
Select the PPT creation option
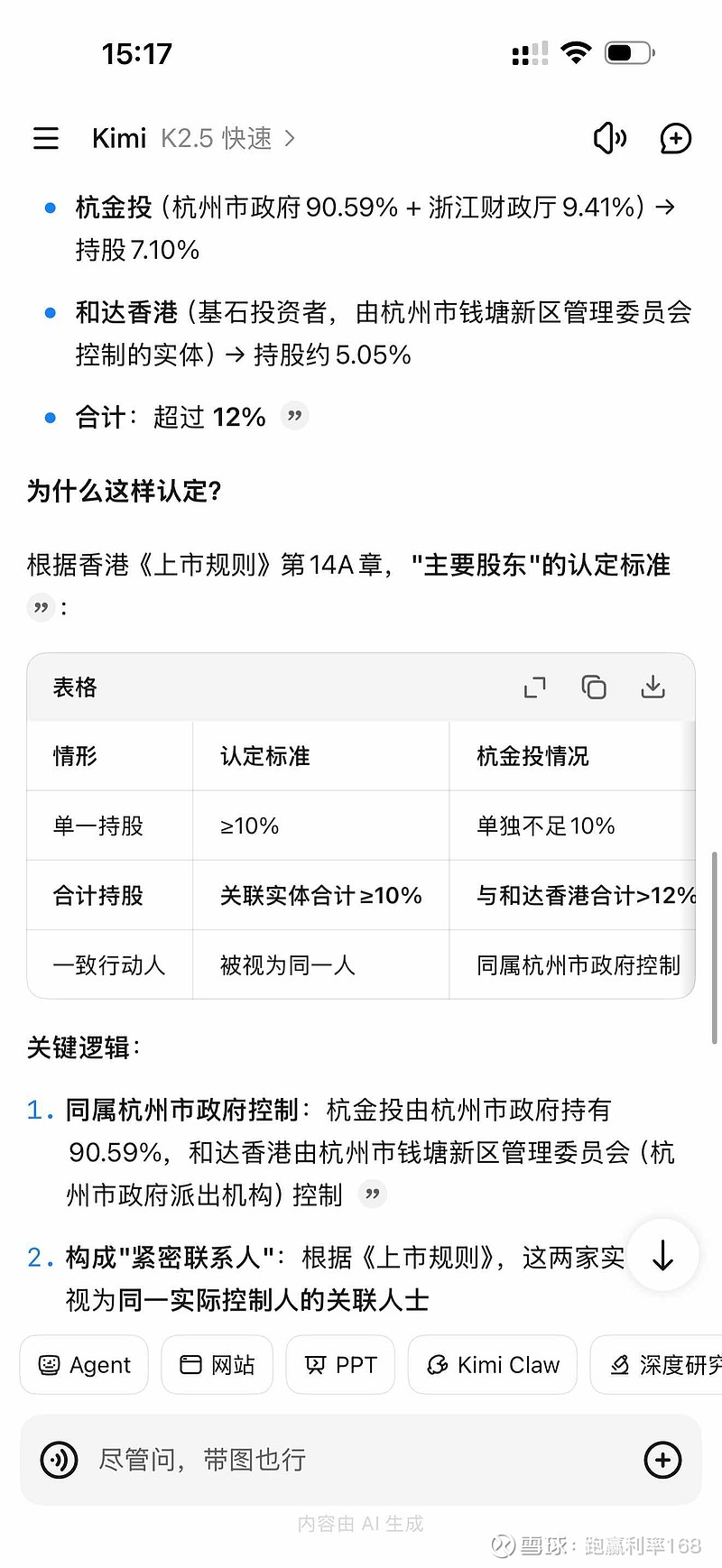point(340,1364)
